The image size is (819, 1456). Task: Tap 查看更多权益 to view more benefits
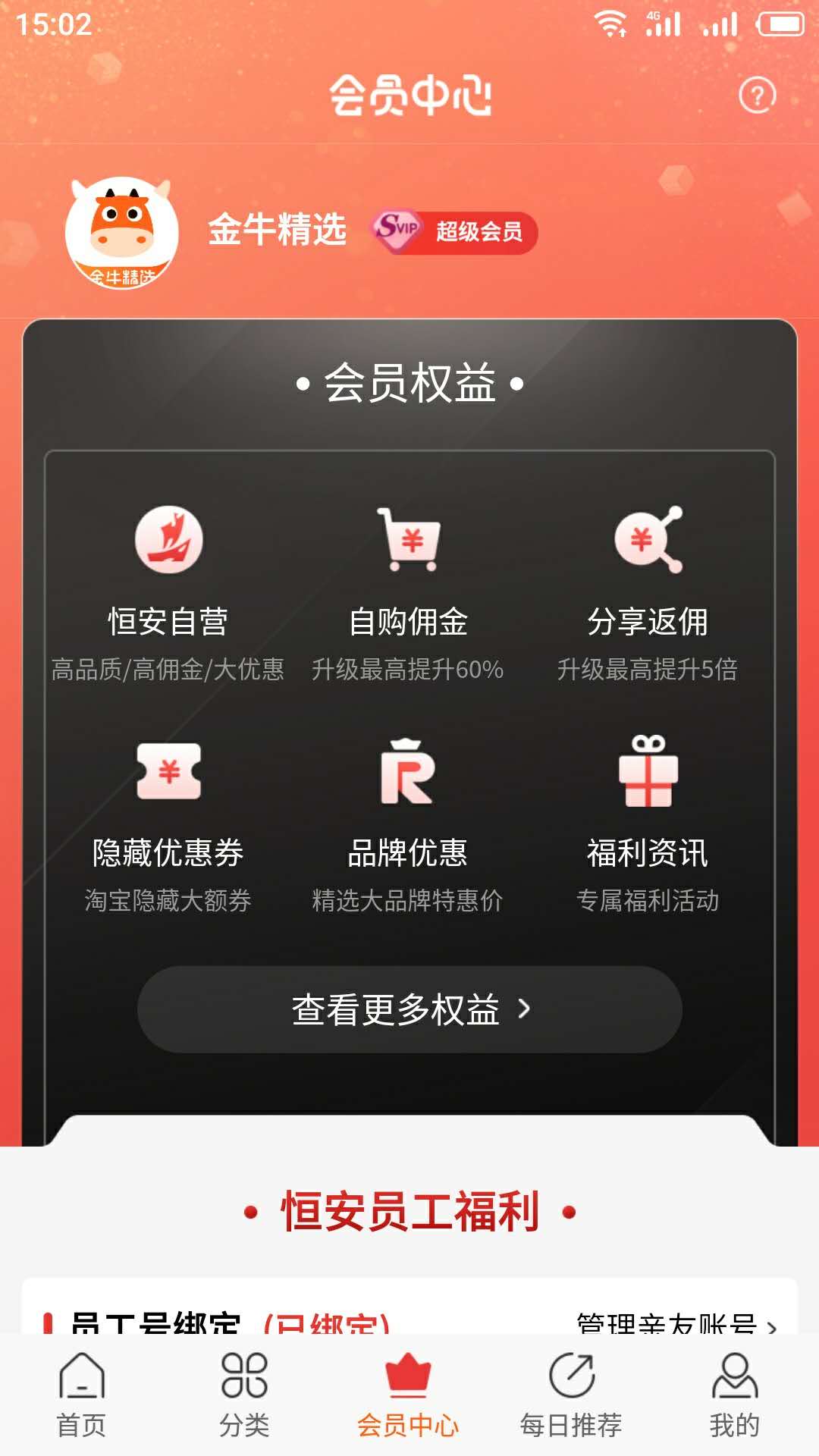point(409,1009)
